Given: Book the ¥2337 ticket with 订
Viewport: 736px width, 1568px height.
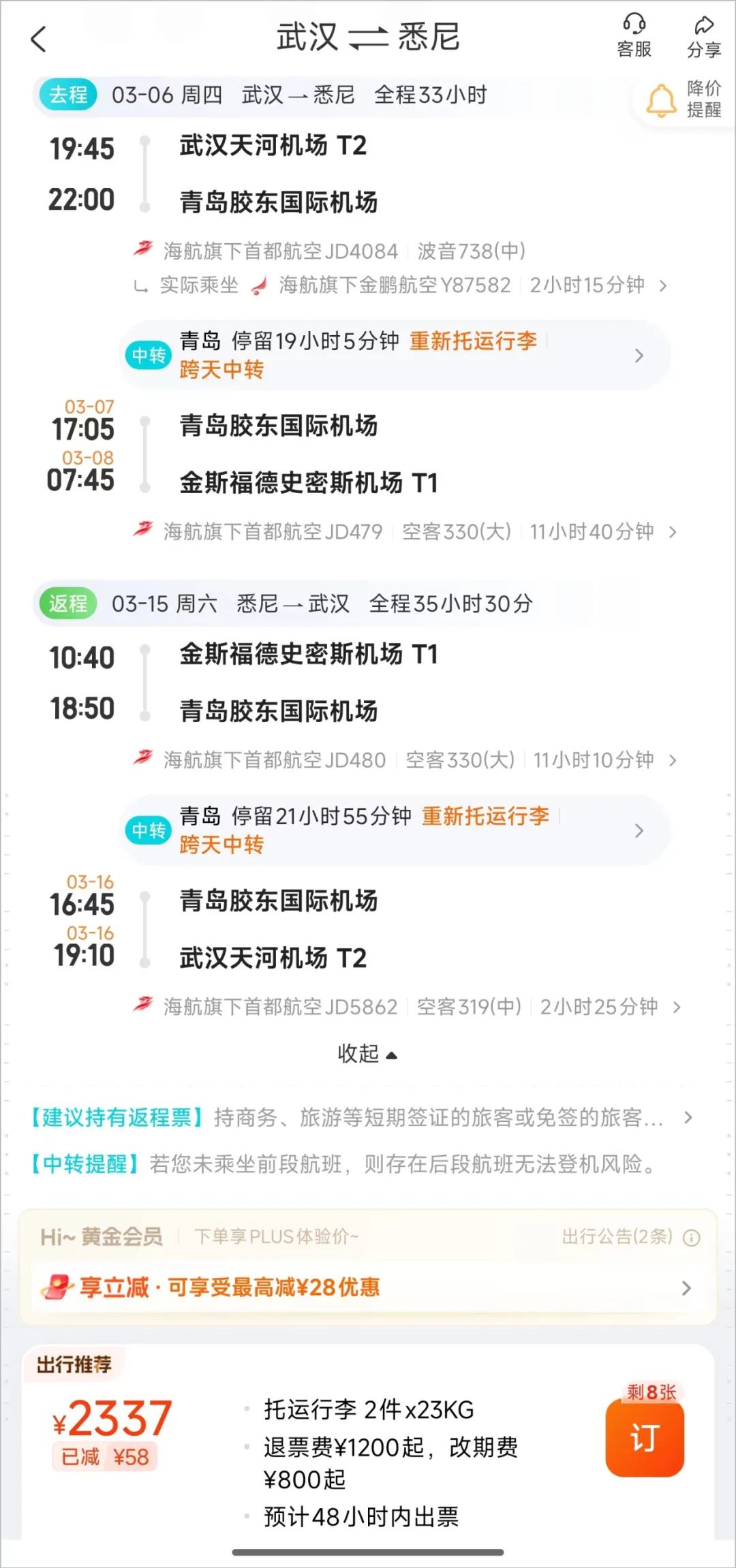Looking at the screenshot, I should click(644, 1437).
